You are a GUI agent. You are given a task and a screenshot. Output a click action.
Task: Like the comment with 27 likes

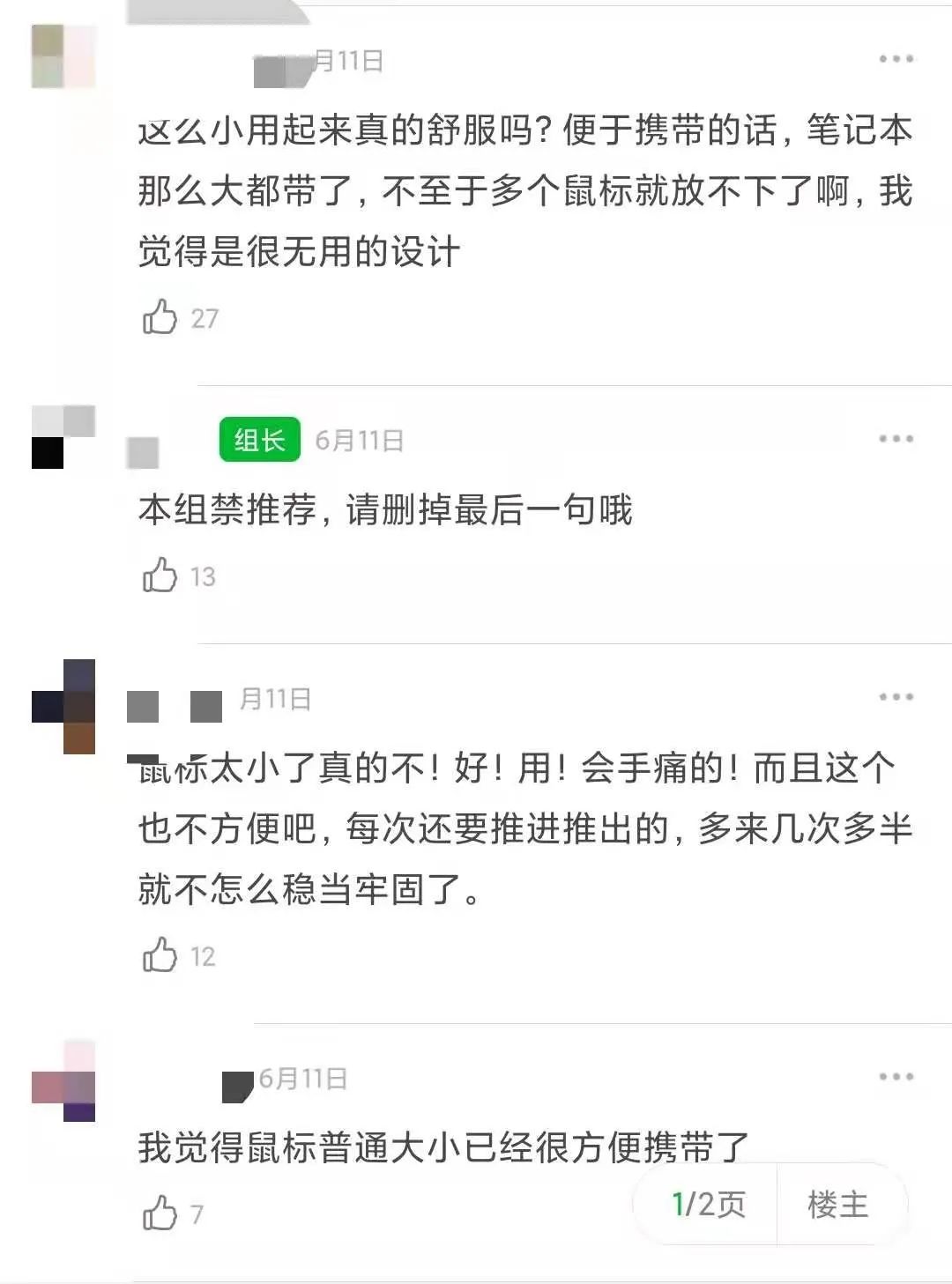[x=160, y=317]
